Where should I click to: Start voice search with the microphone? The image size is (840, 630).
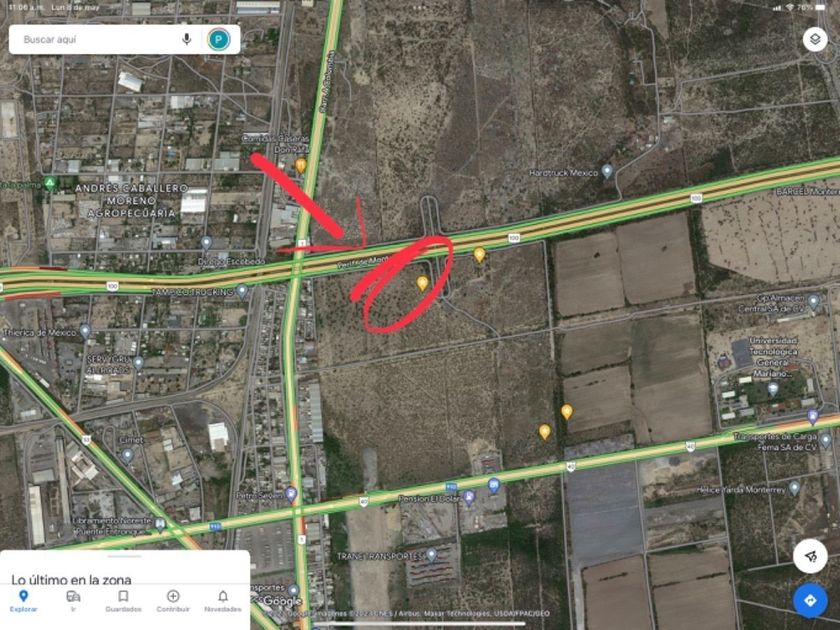pos(187,39)
